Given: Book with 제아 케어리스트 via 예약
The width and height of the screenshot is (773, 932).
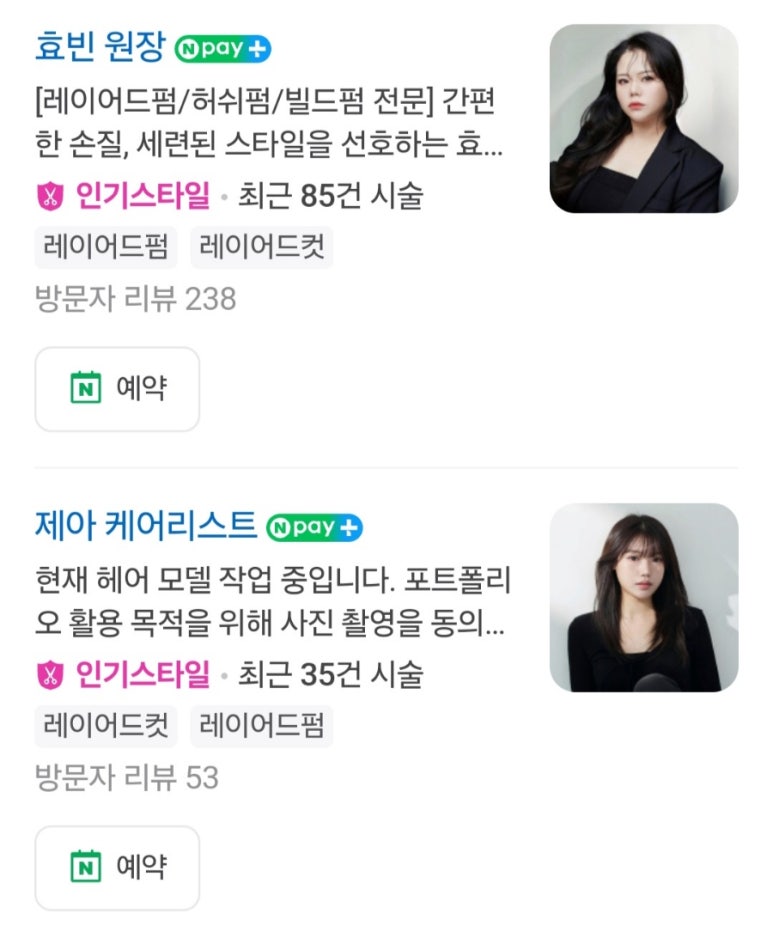Looking at the screenshot, I should click(117, 867).
